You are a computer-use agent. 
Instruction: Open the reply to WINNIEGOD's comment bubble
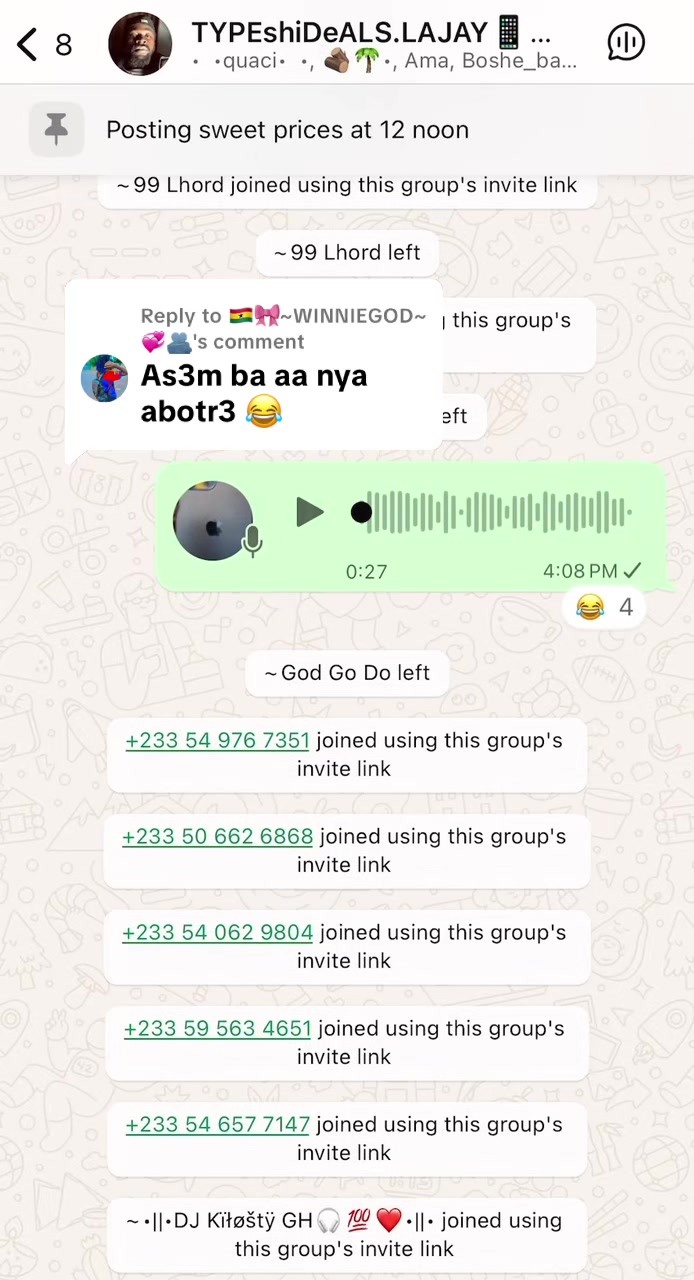point(254,367)
